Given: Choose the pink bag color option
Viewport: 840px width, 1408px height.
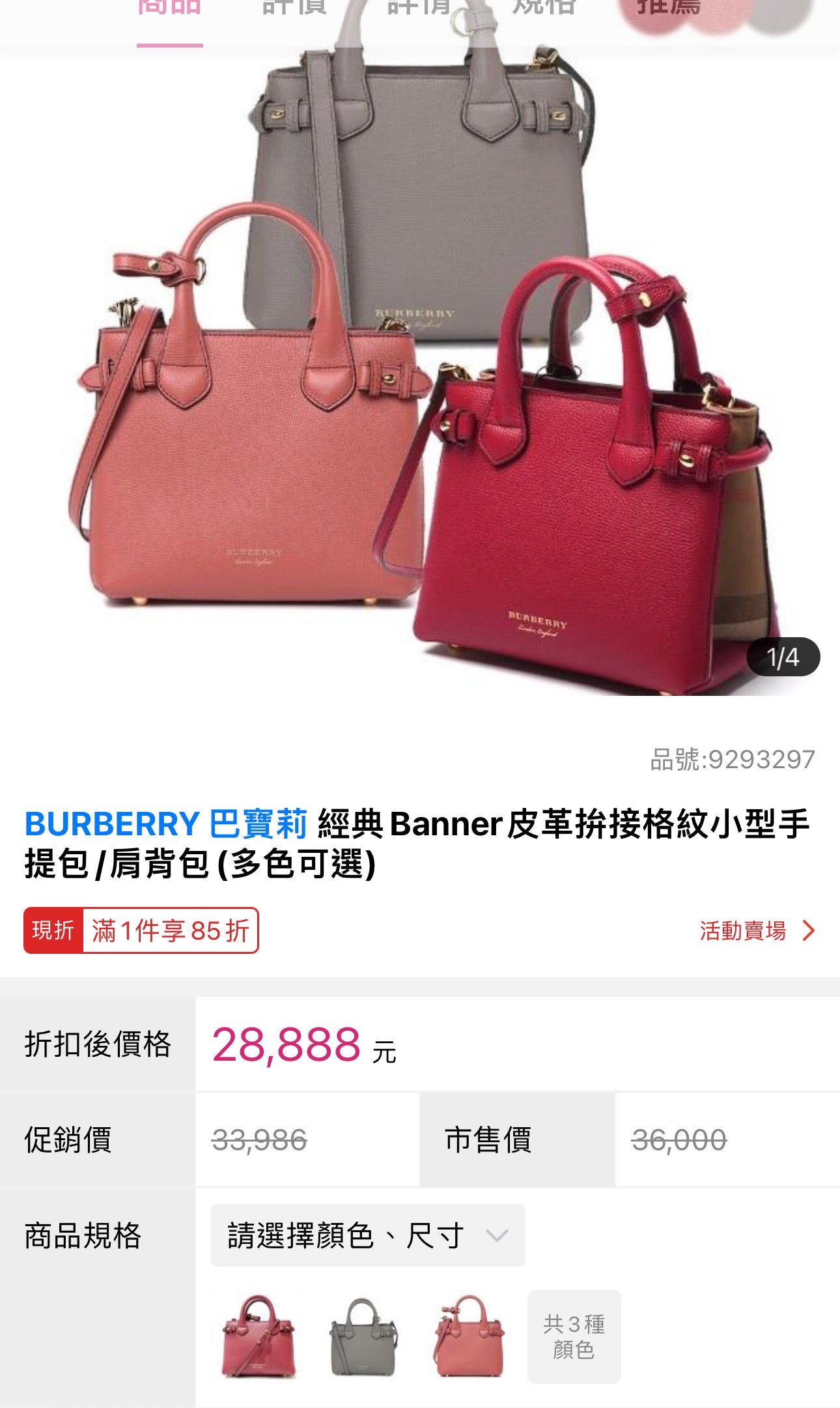Looking at the screenshot, I should (x=469, y=1336).
